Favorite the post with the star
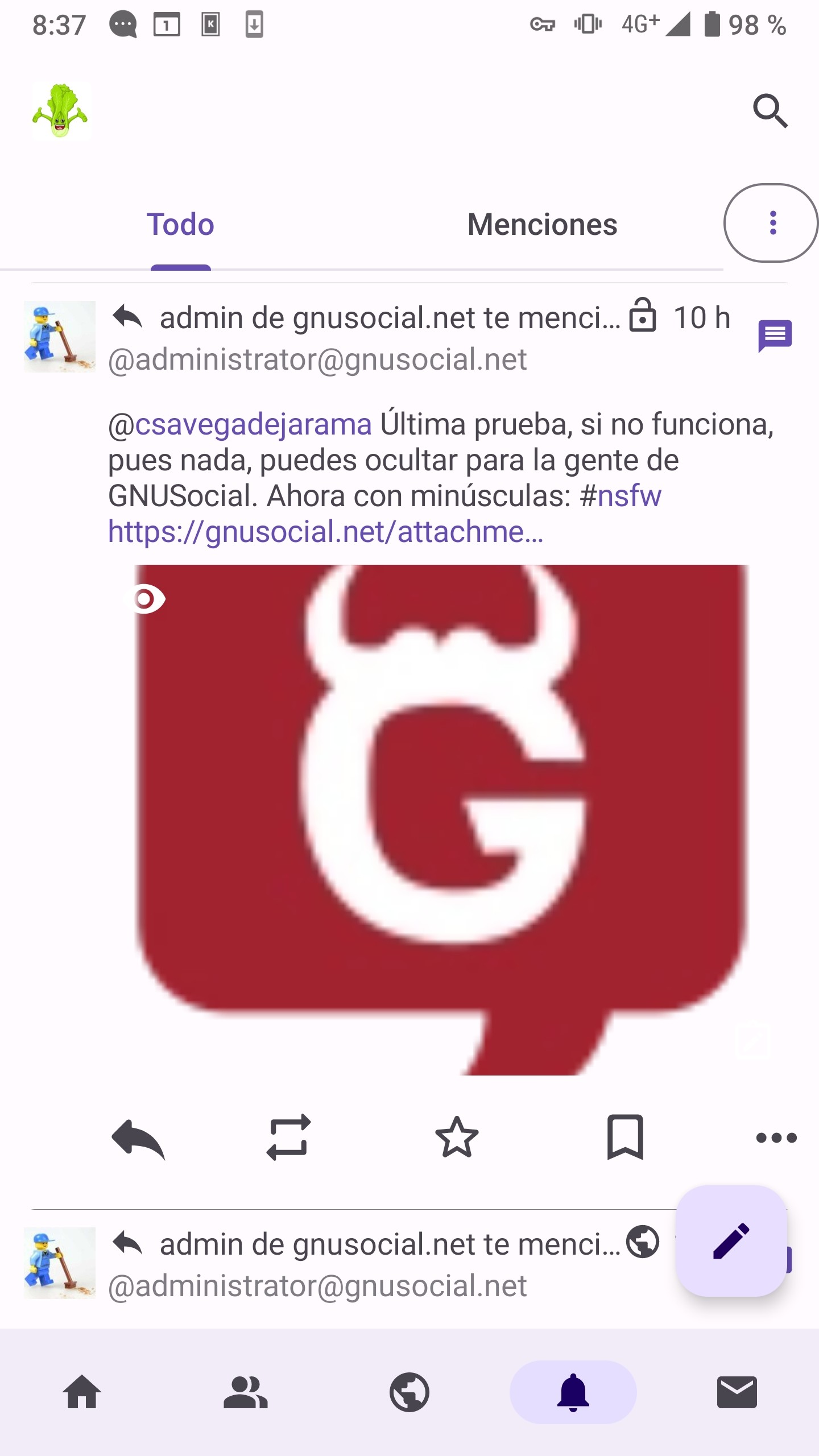The height and width of the screenshot is (1456, 819). [x=457, y=1137]
